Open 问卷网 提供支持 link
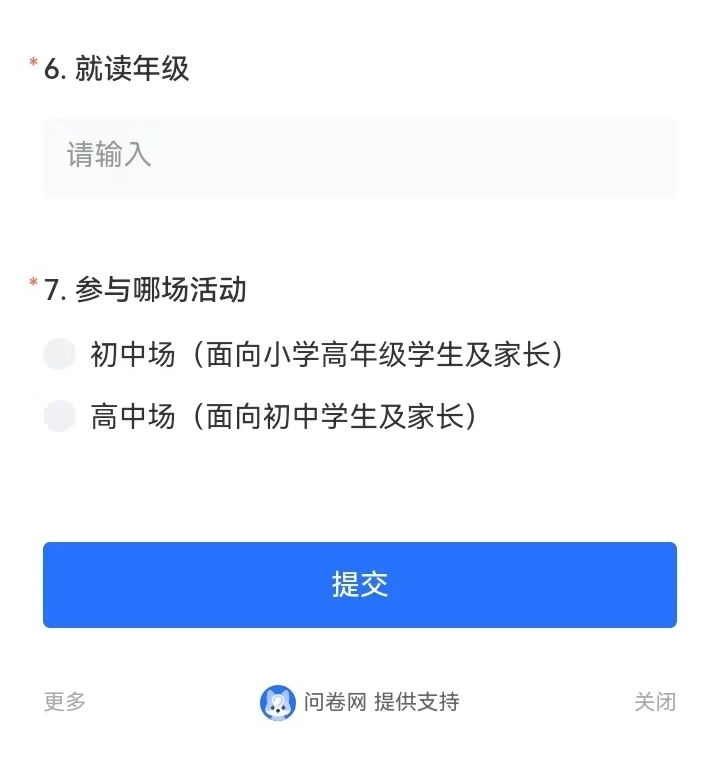 (360, 702)
